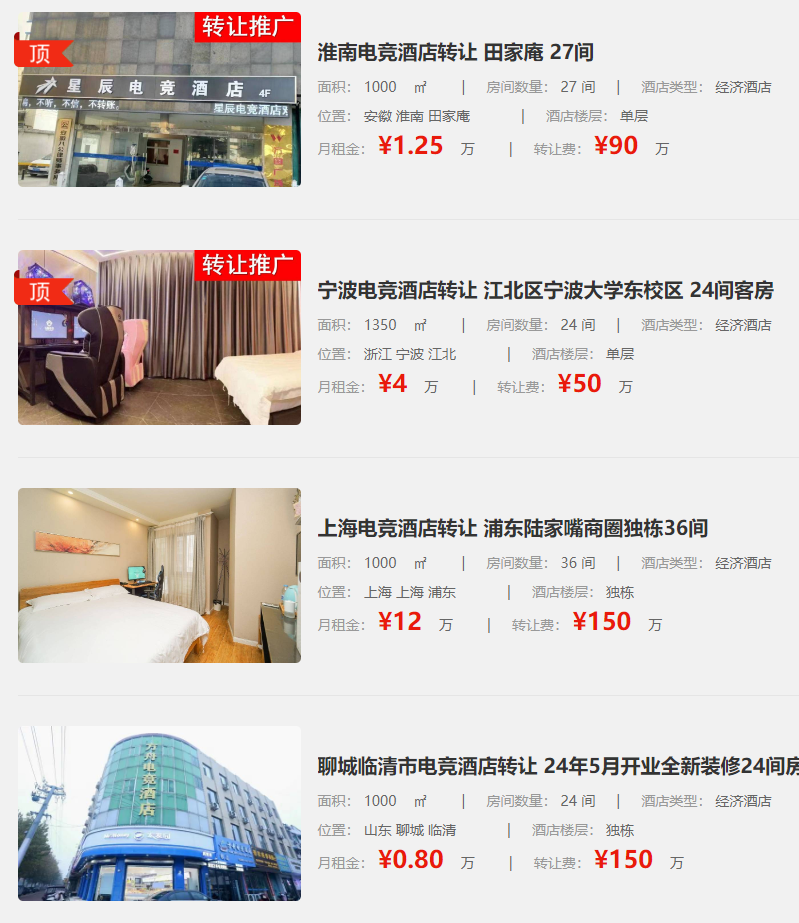
Task: Open the 宁波电竞酒店转让 江北区 listing
Action: coord(545,291)
